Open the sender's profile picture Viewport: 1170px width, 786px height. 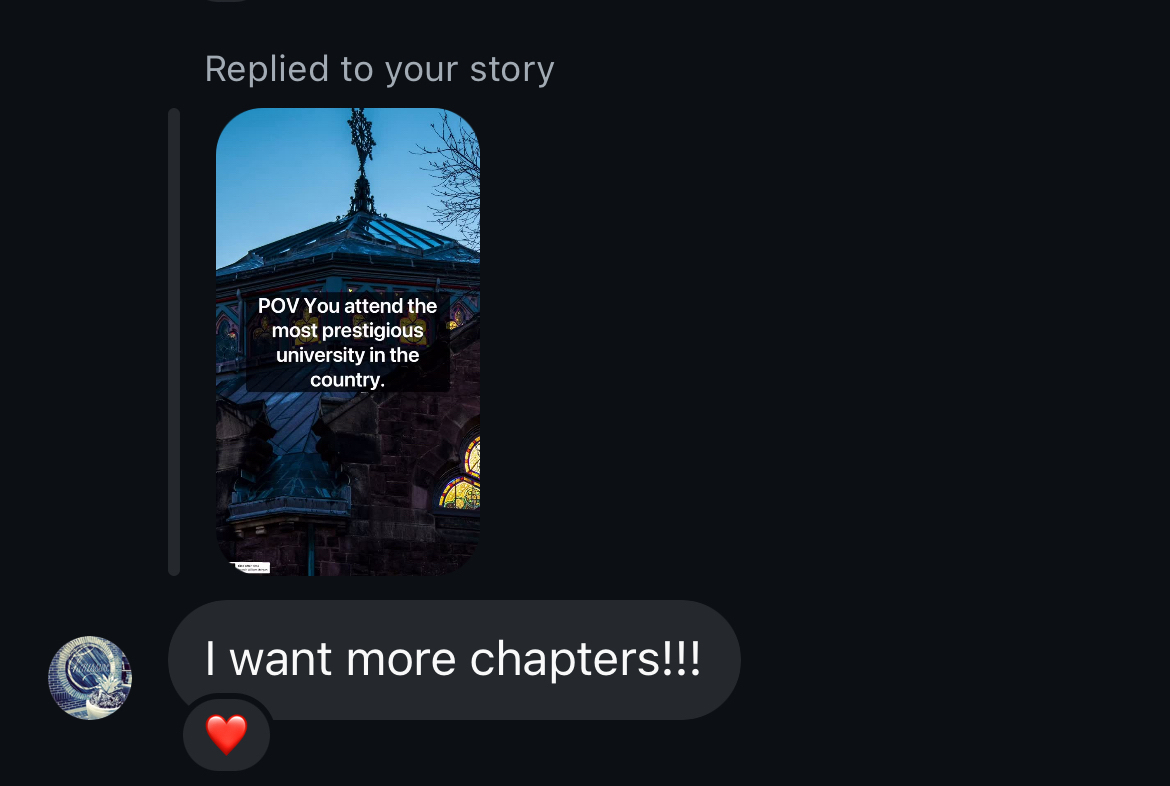point(90,677)
